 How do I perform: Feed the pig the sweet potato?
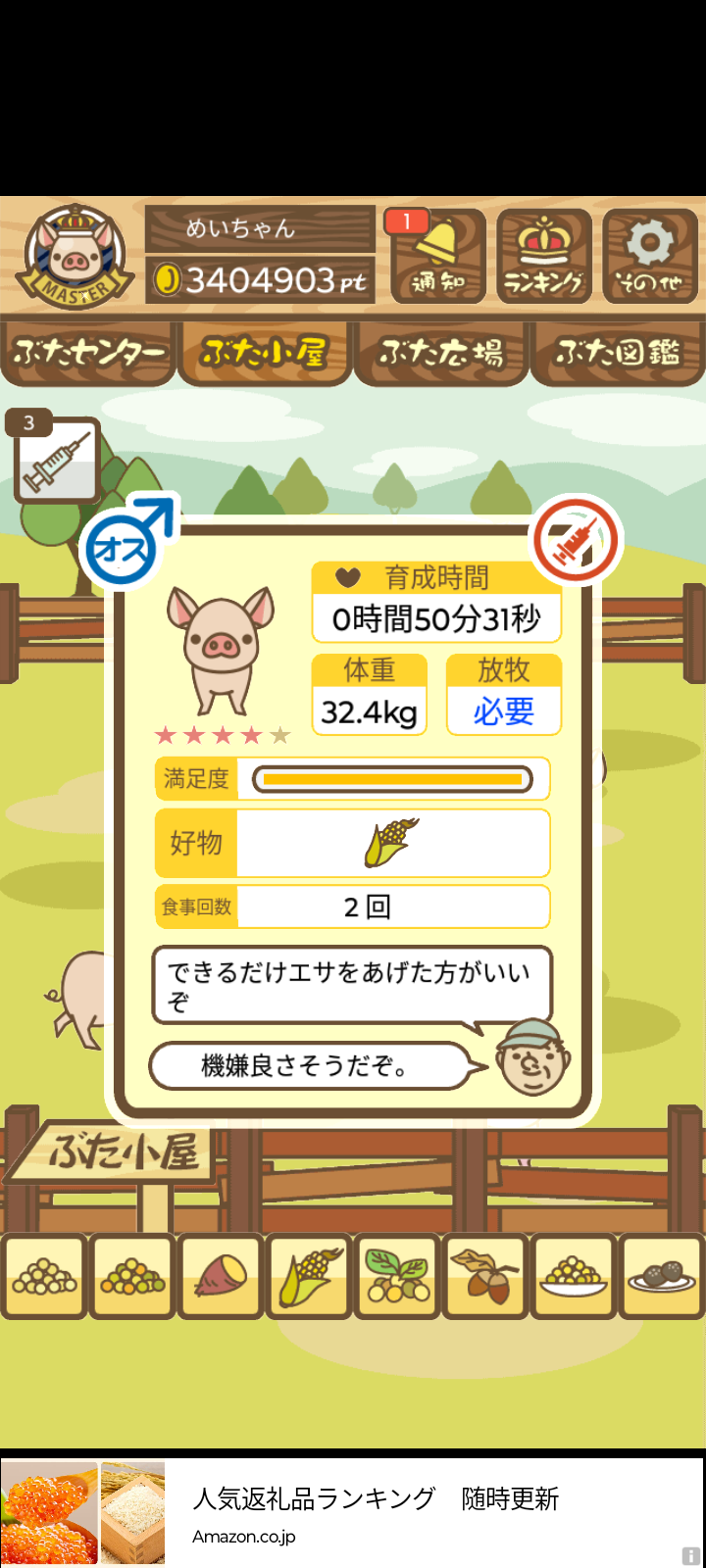pos(222,1276)
